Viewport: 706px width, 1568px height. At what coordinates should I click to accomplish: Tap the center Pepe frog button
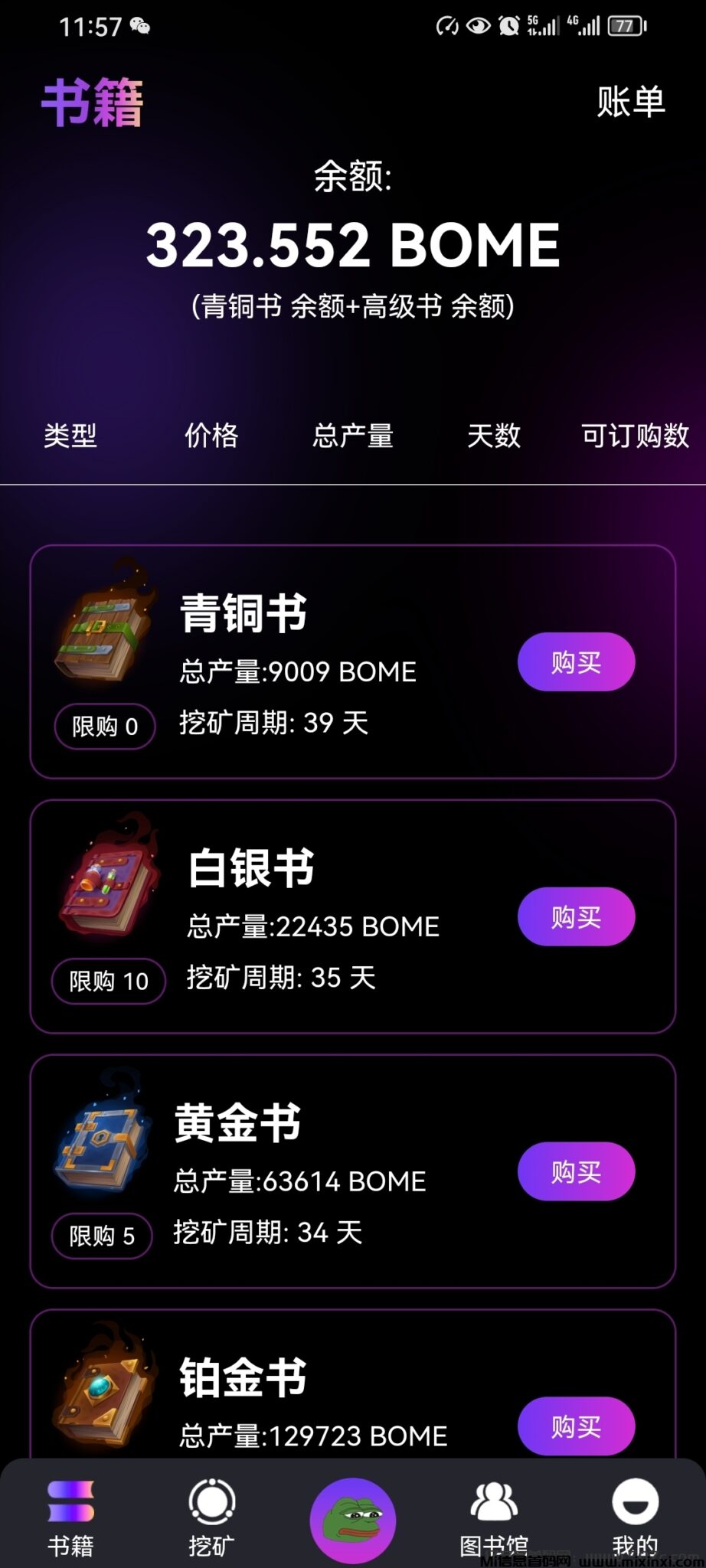(353, 1520)
